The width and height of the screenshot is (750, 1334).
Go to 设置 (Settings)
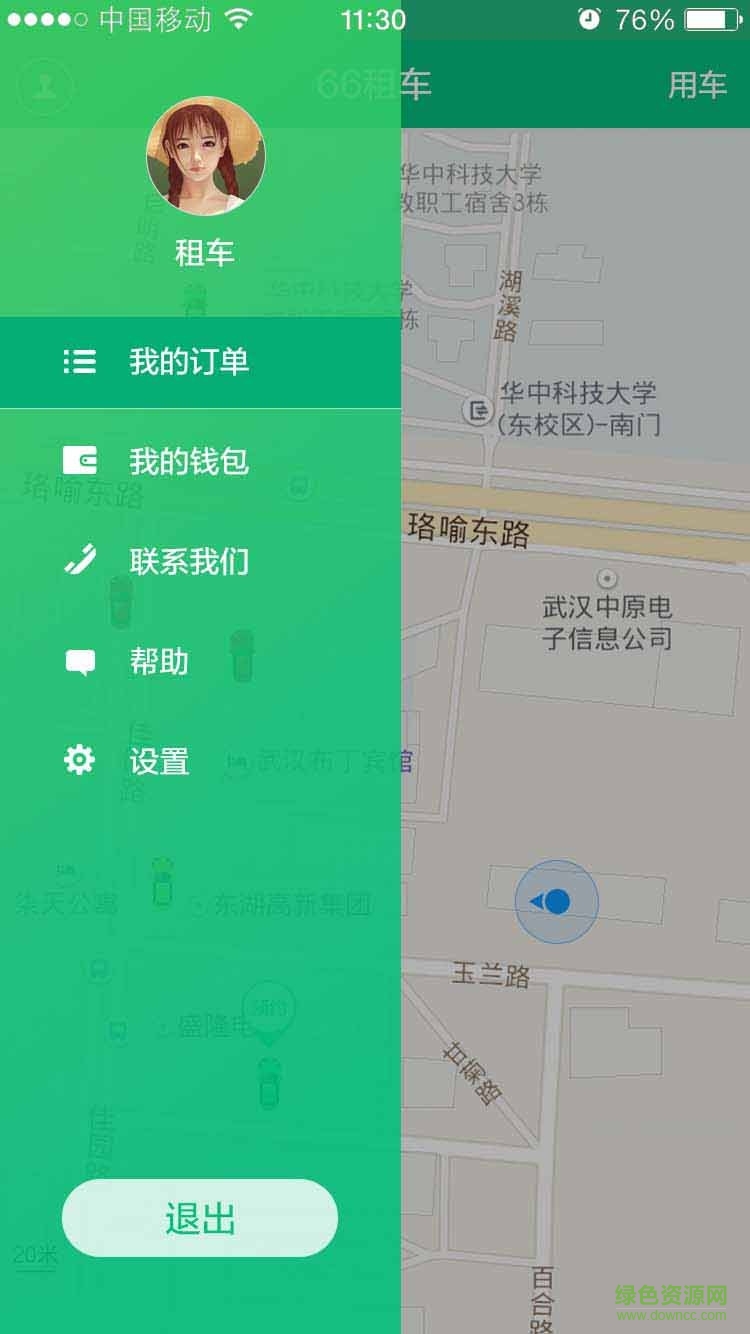(158, 761)
